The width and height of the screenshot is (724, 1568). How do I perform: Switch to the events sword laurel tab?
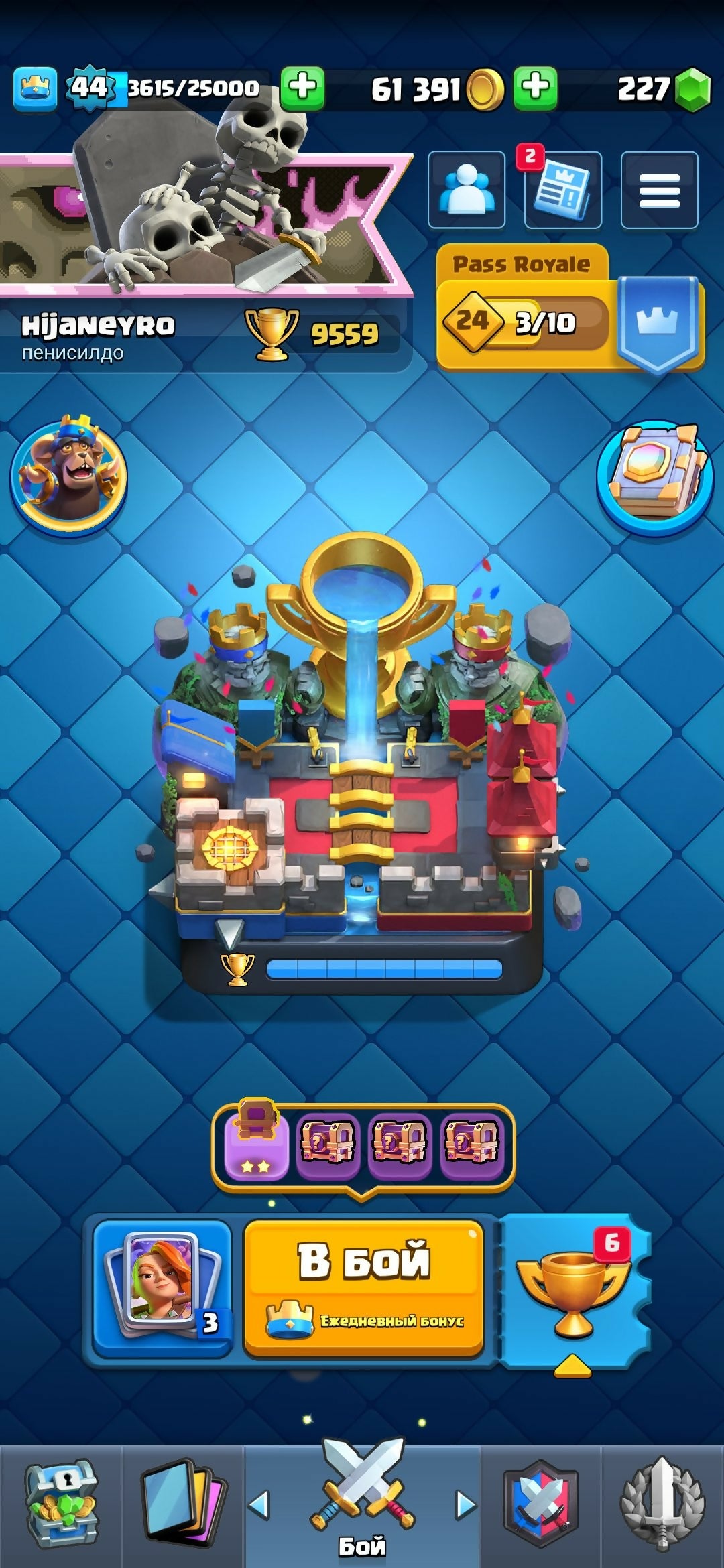click(662, 1504)
